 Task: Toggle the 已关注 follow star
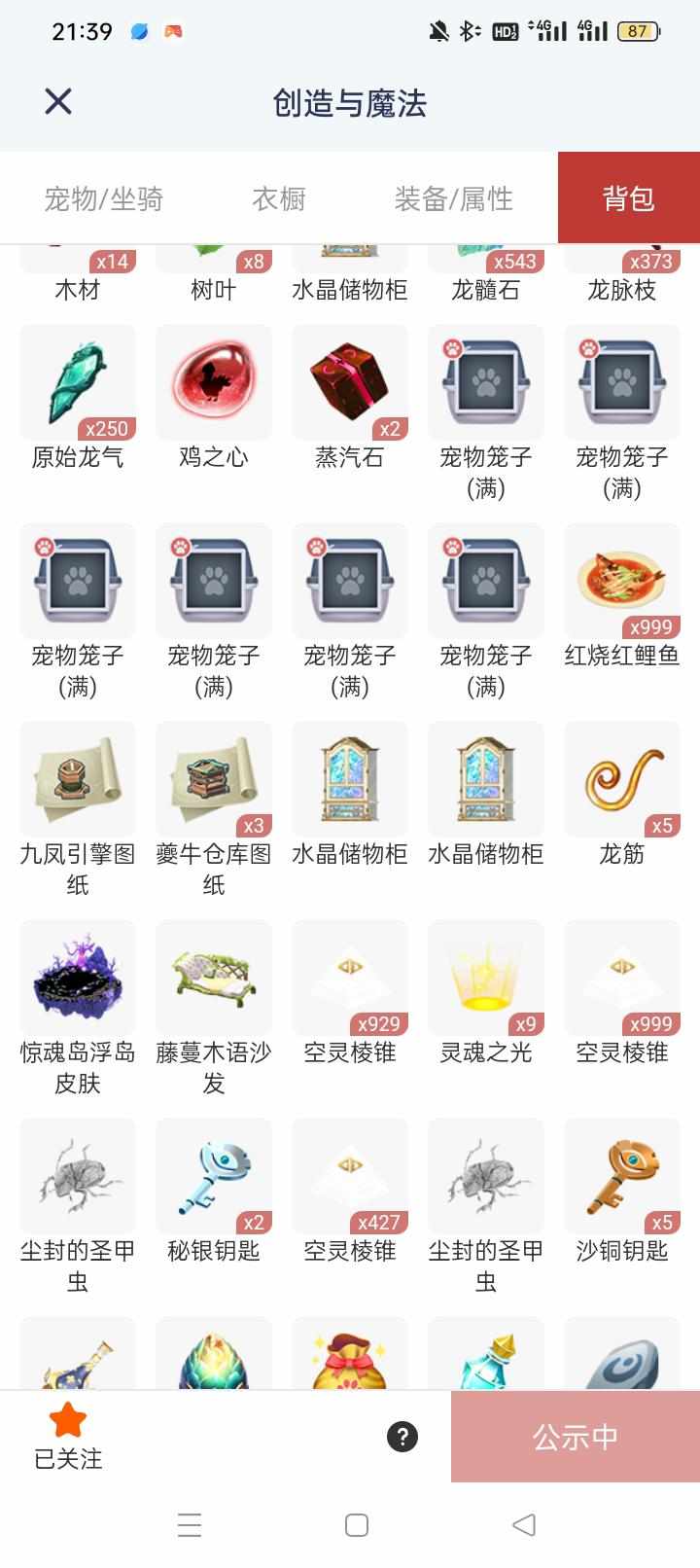68,1436
